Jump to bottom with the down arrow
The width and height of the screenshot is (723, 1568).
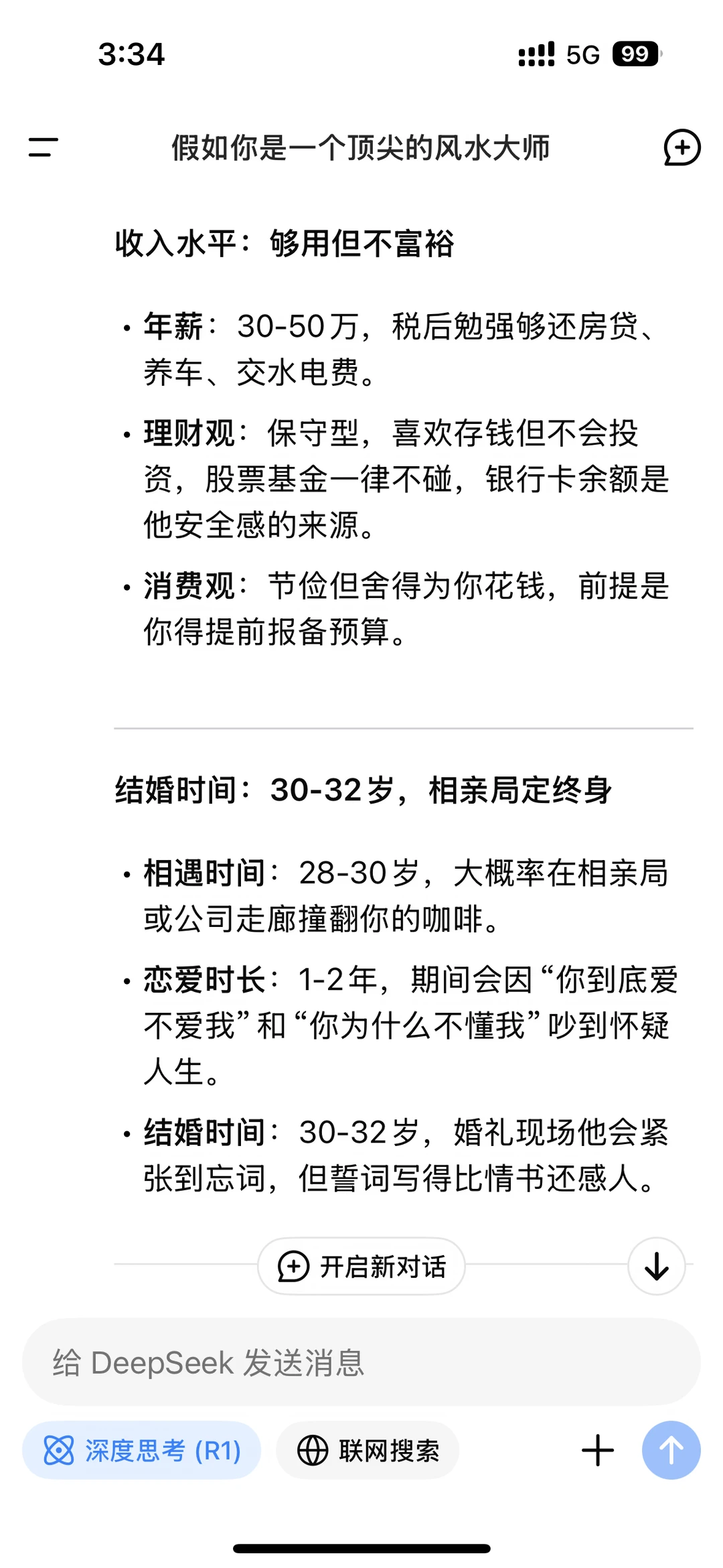tap(656, 1266)
